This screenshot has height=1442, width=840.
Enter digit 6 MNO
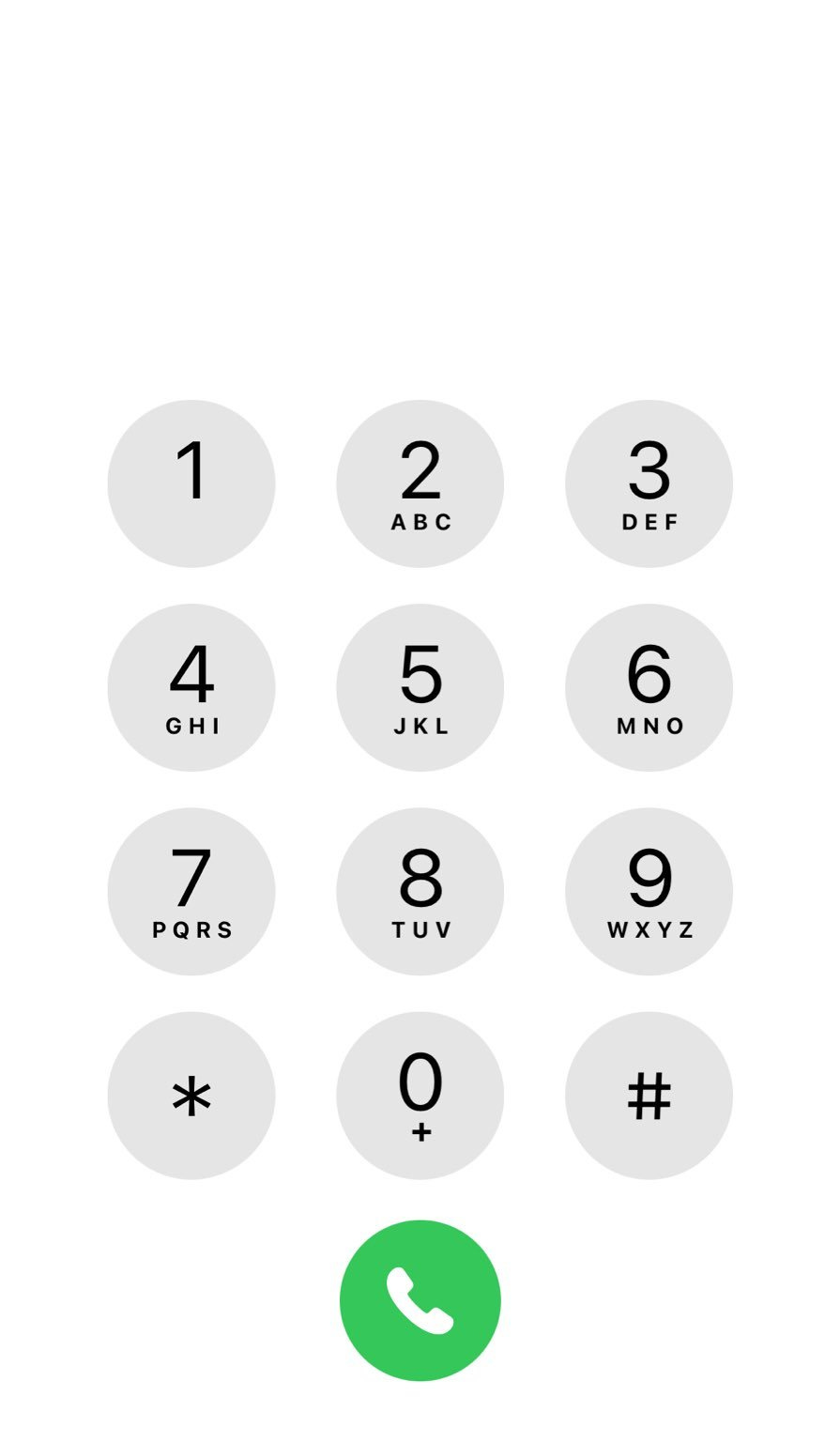(x=649, y=687)
